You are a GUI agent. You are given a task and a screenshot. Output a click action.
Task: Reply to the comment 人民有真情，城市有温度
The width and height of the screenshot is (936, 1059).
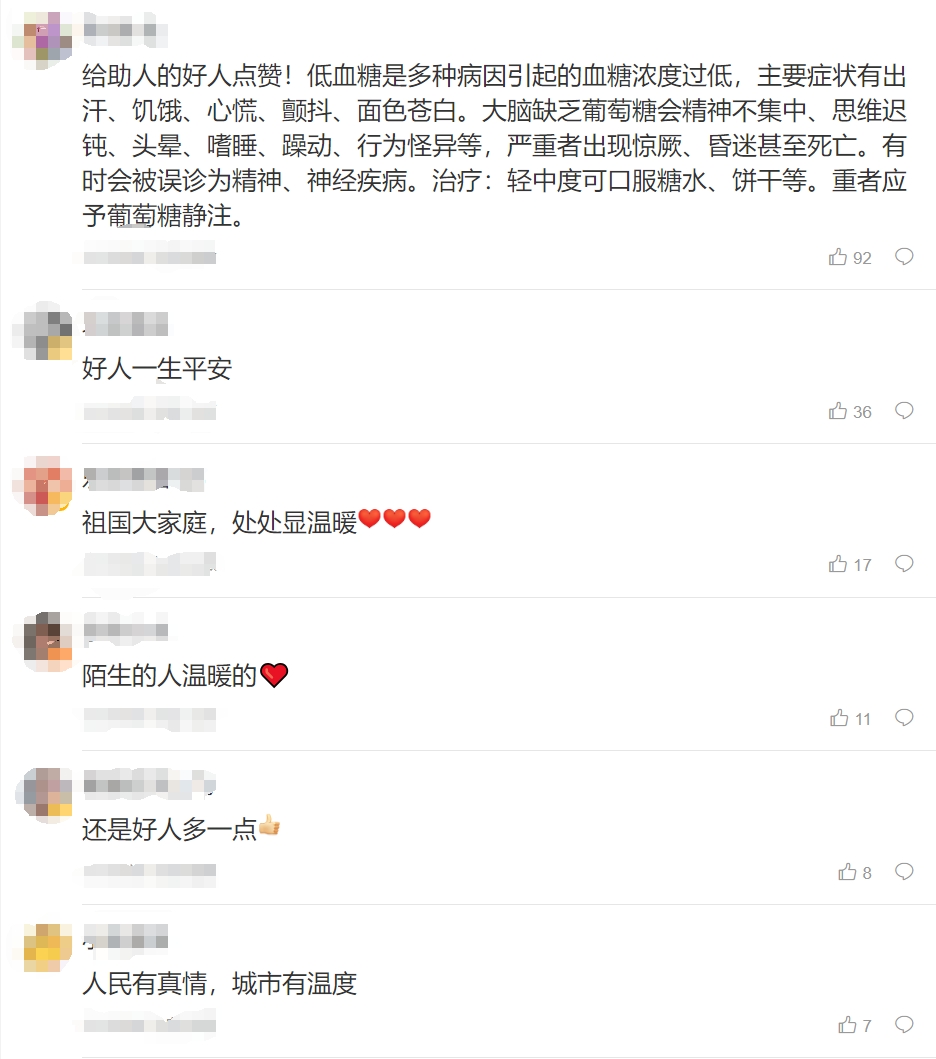(x=904, y=1025)
